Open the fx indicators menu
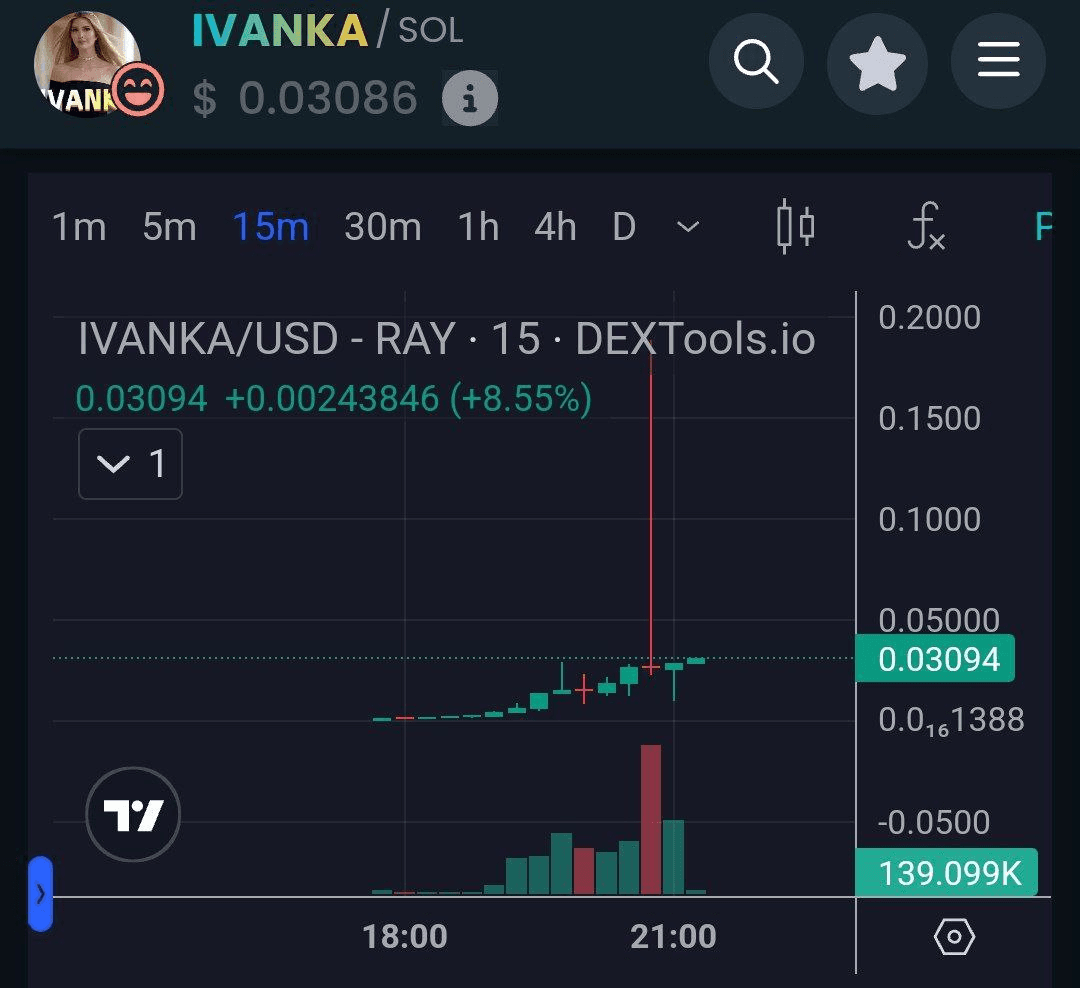Image resolution: width=1080 pixels, height=988 pixels. coord(925,226)
